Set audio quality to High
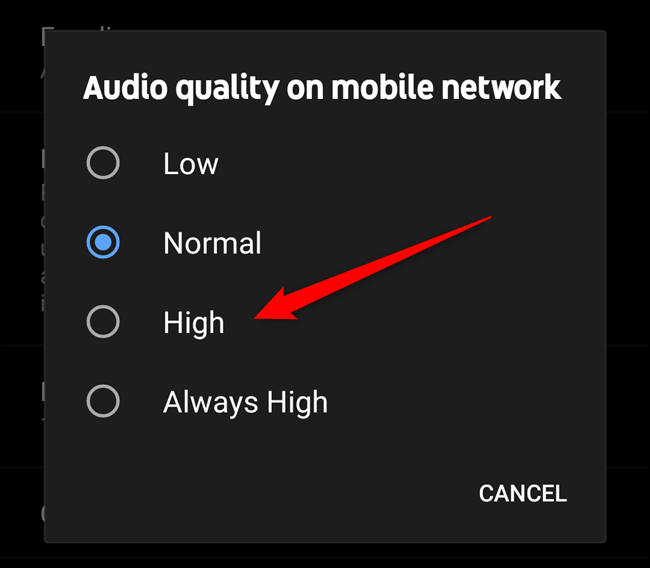Screen dimensions: 650x568 103,322
